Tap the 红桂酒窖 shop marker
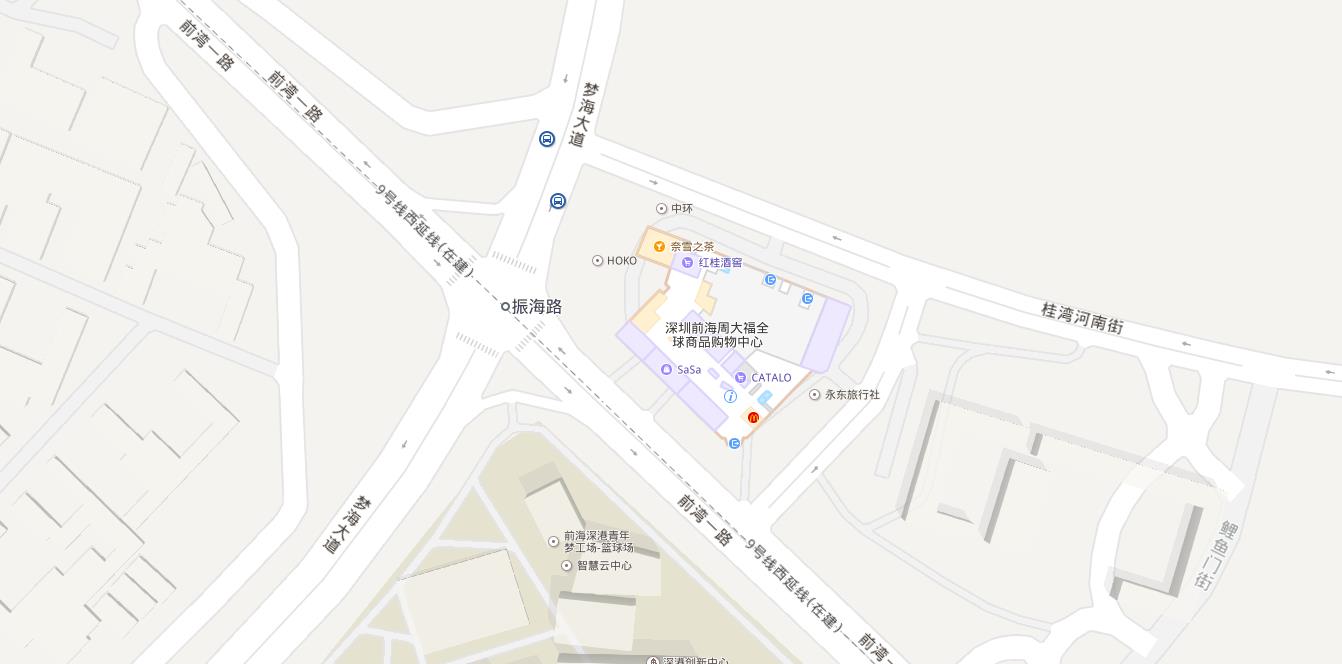This screenshot has width=1342, height=664. point(687,262)
